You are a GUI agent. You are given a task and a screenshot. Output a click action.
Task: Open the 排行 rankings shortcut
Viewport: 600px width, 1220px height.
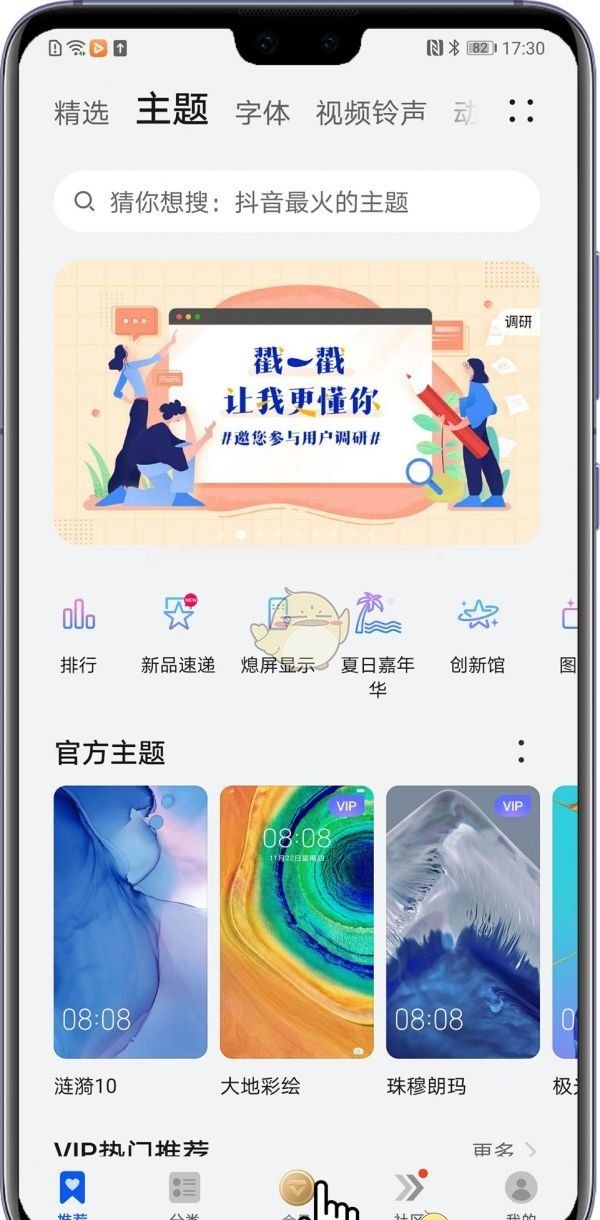click(x=79, y=632)
